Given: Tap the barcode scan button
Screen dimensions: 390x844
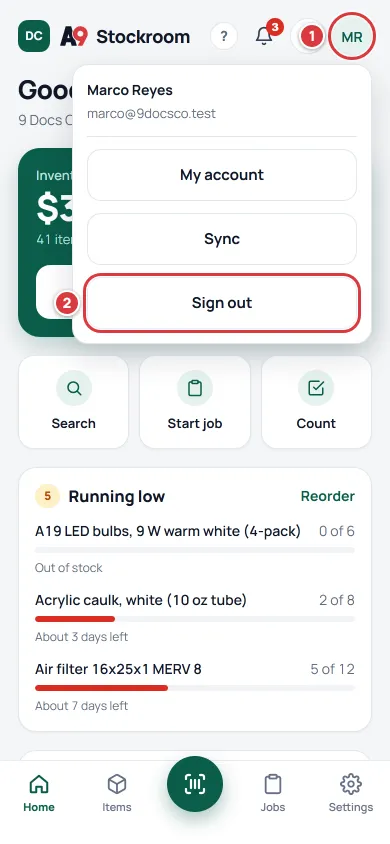Looking at the screenshot, I should [195, 784].
